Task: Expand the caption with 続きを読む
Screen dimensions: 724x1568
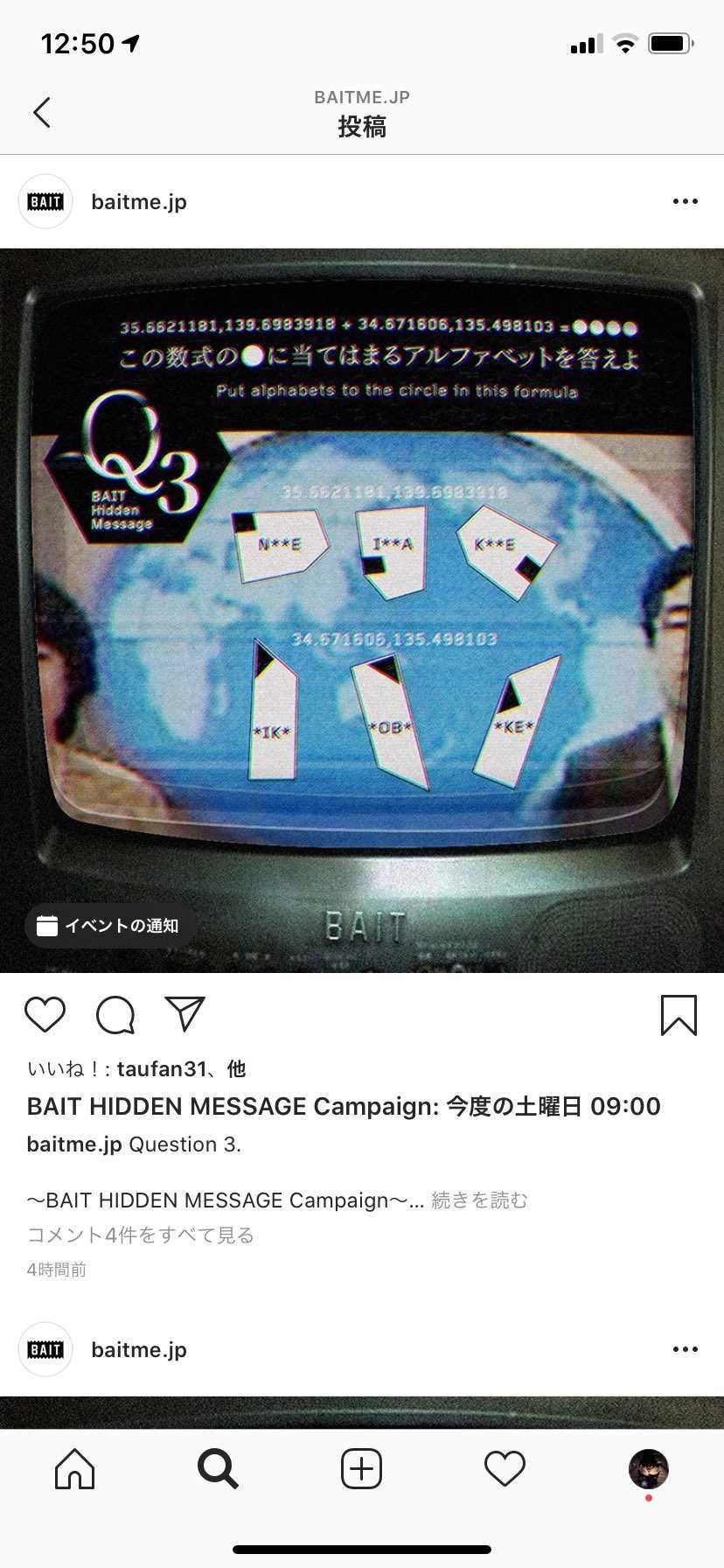Action: (x=479, y=1200)
